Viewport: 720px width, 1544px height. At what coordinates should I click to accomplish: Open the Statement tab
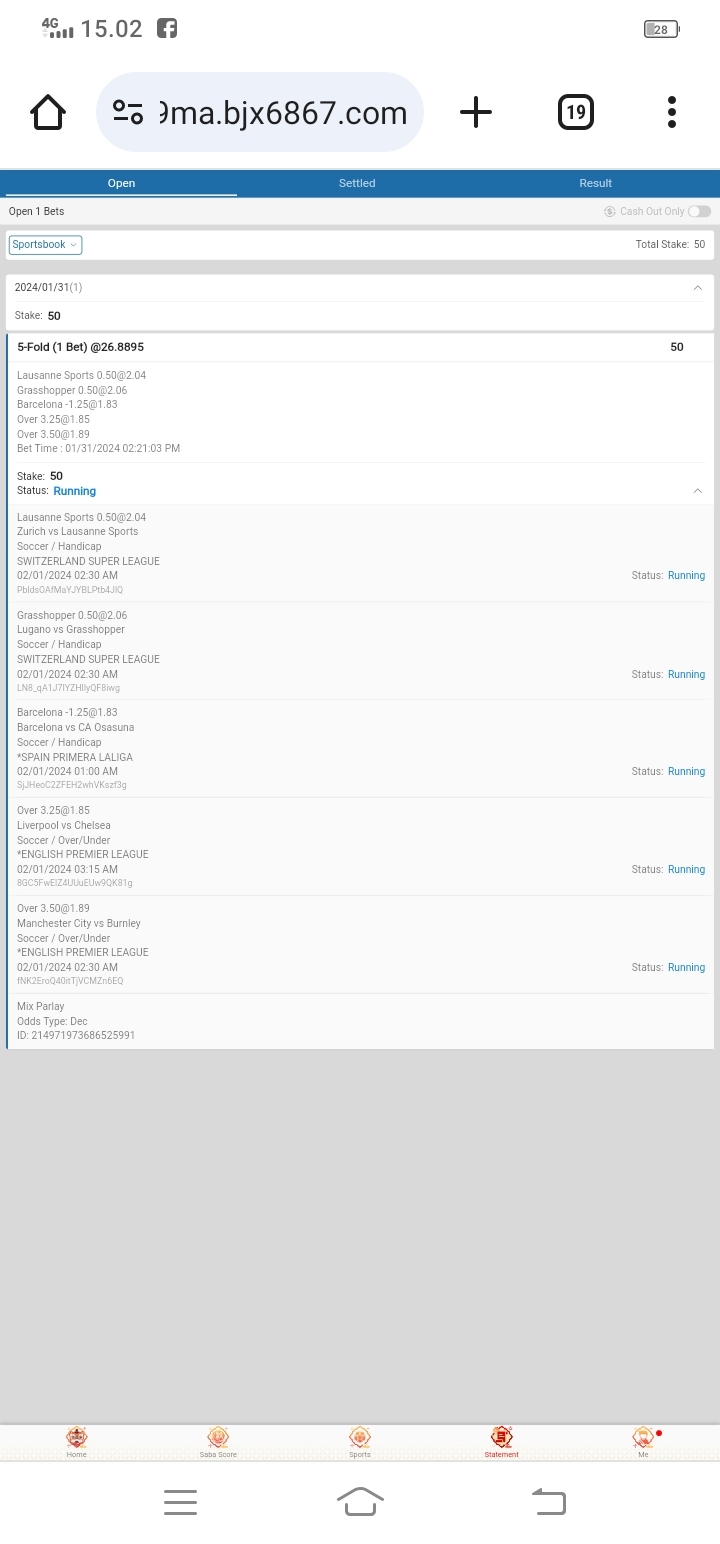501,1441
